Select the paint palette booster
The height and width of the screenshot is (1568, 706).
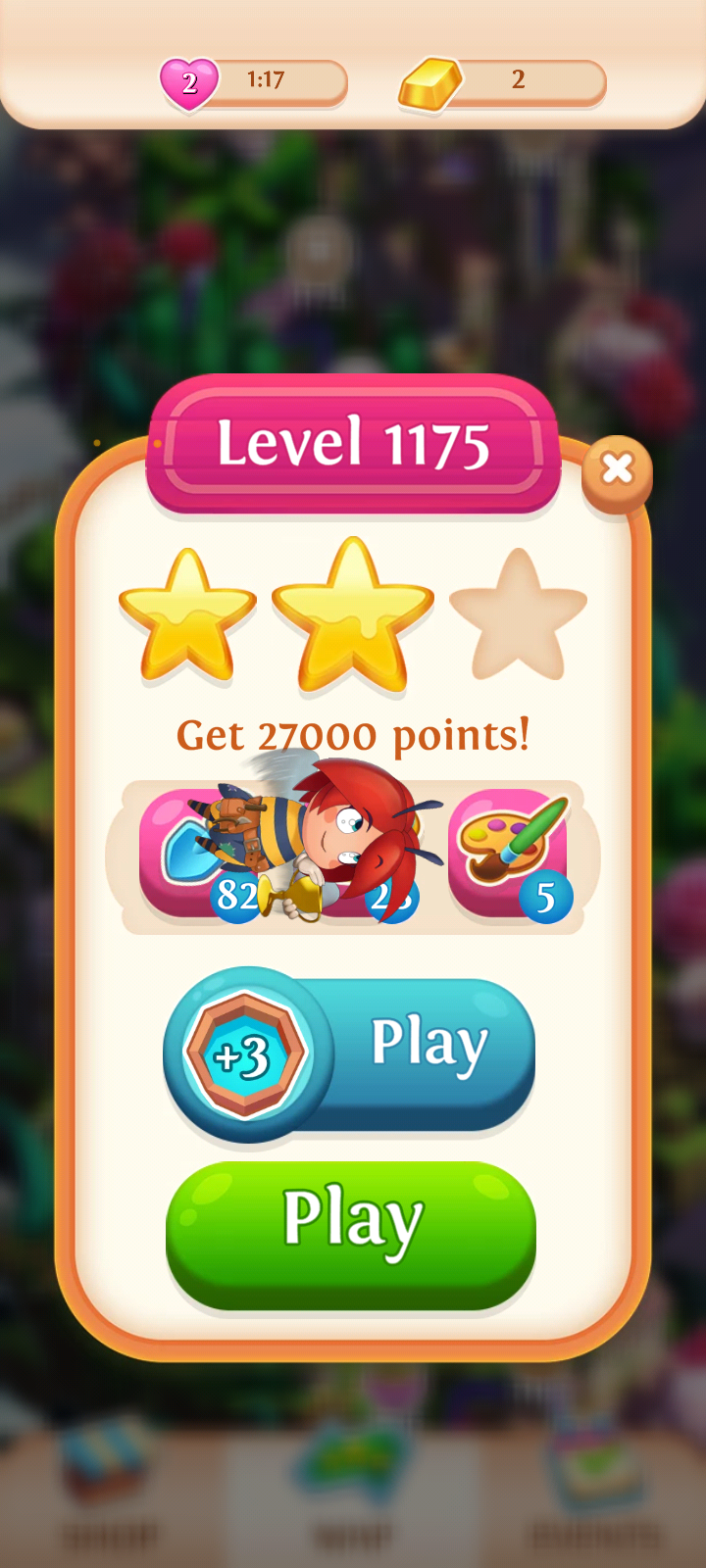(508, 855)
